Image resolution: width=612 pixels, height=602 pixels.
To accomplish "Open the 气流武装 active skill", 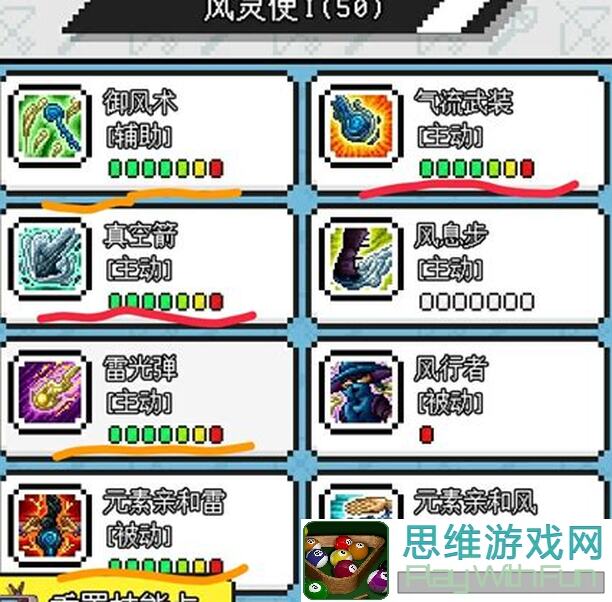I will 458,130.
